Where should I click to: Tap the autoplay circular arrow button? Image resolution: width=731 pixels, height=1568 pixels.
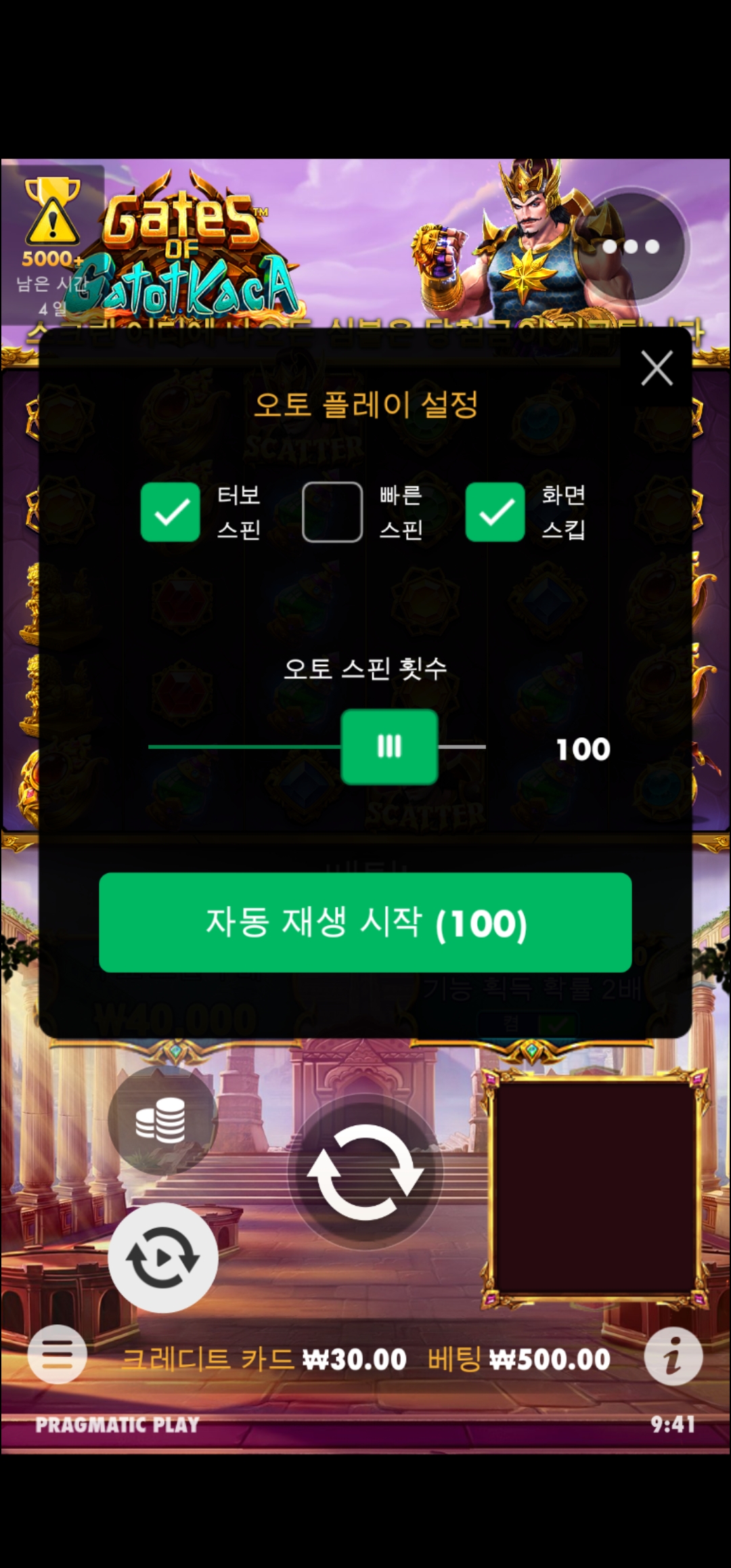[162, 1258]
